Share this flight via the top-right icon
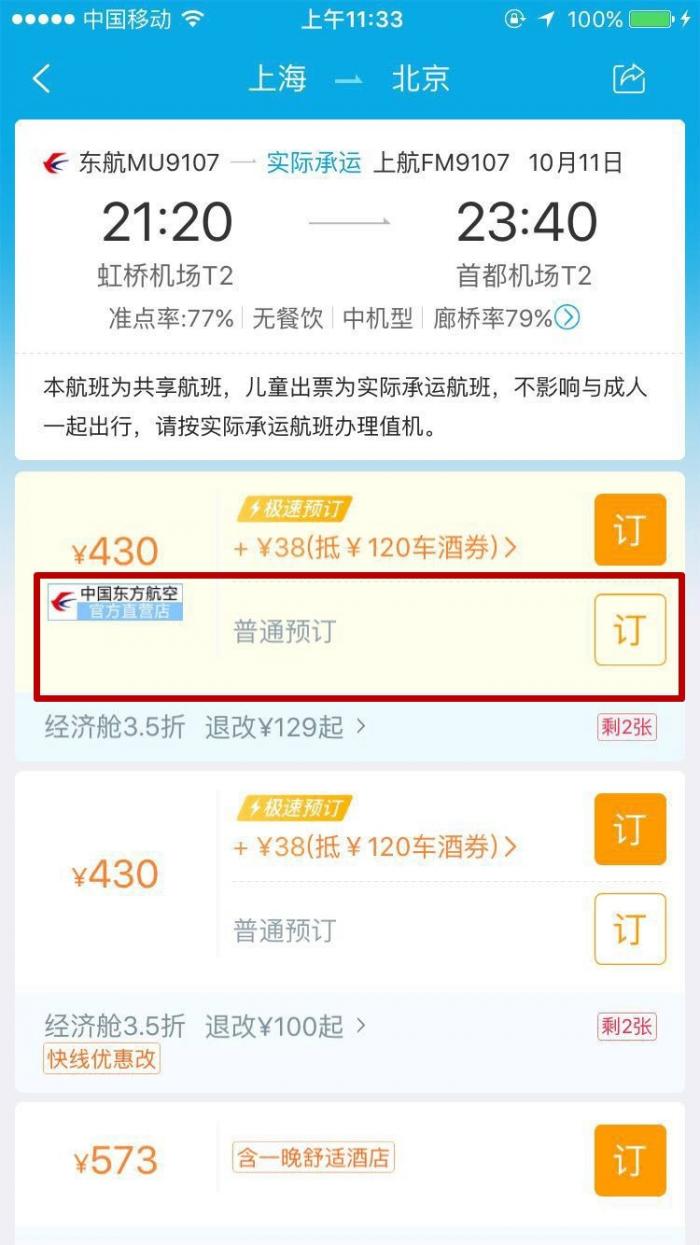Viewport: 700px width, 1245px height. (x=629, y=79)
